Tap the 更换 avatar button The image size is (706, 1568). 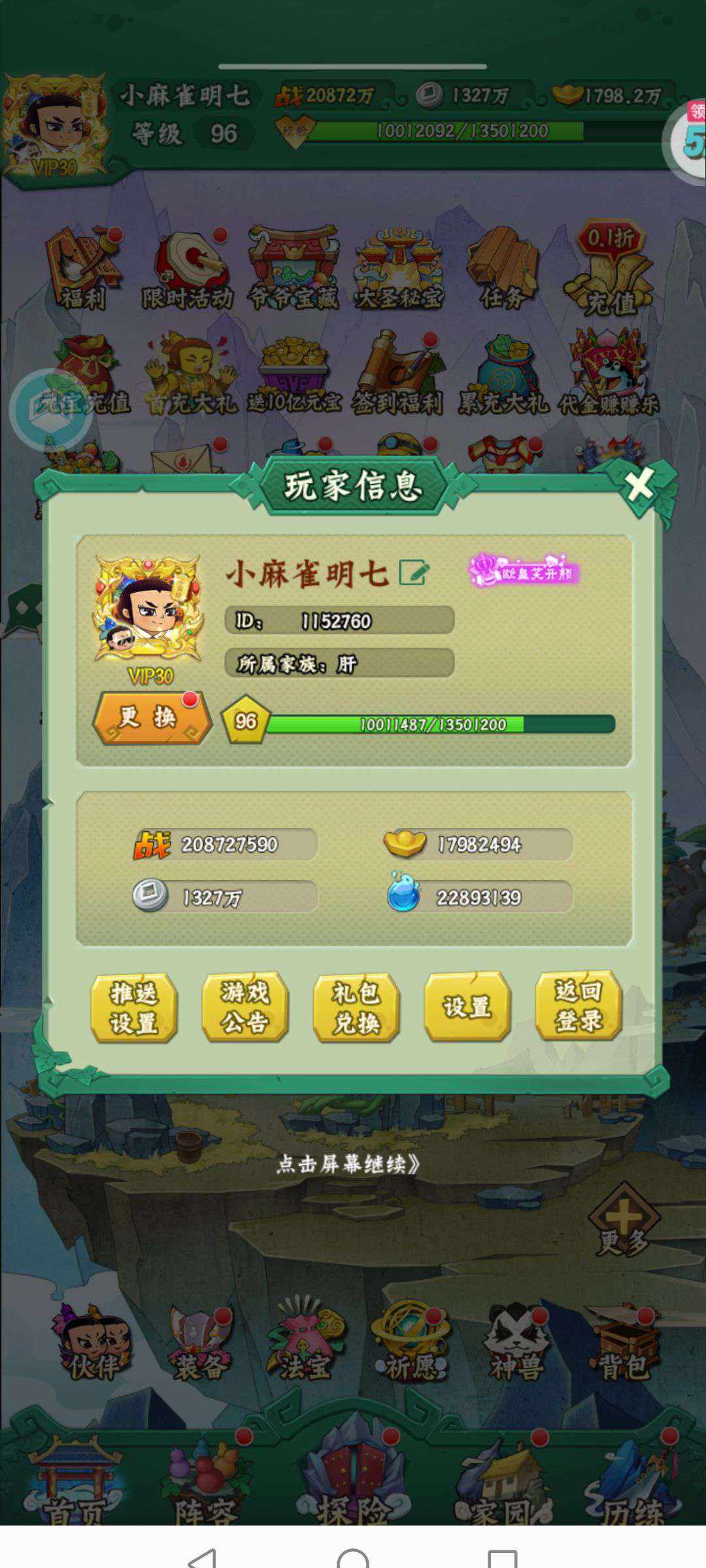(152, 717)
